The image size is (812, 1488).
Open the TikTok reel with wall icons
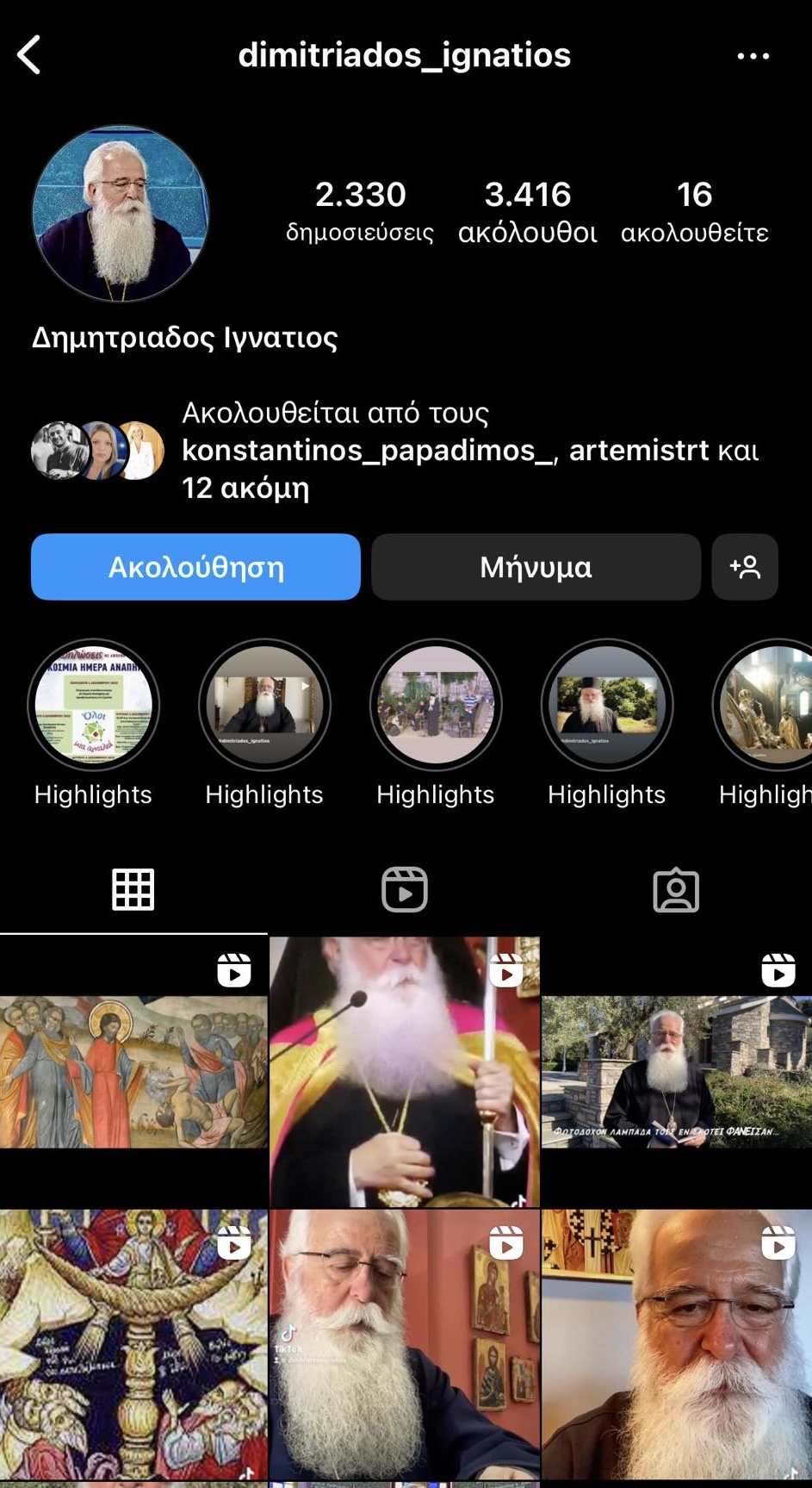coord(405,1344)
